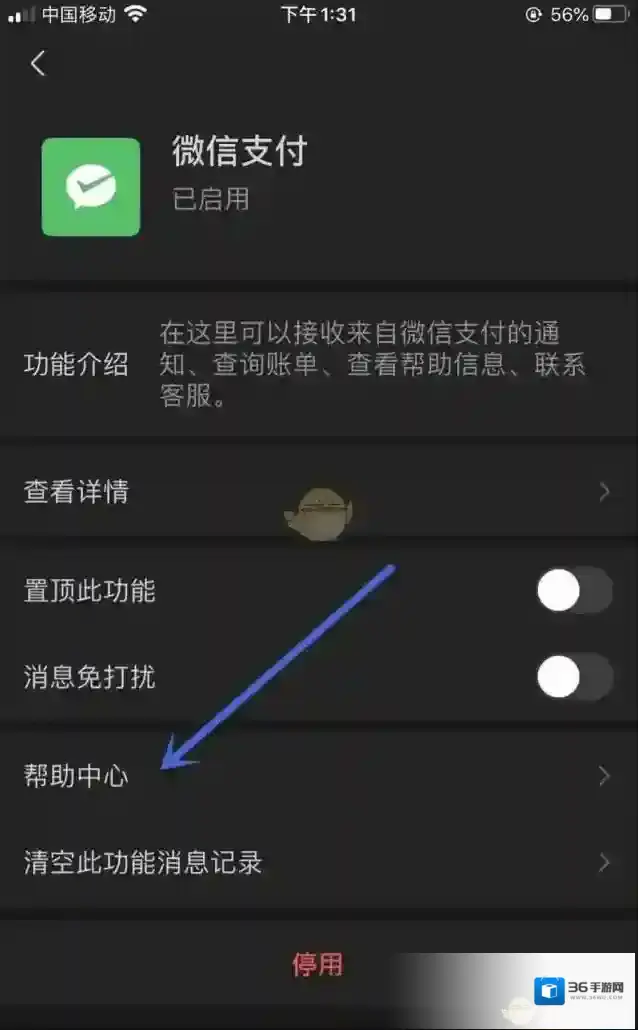This screenshot has width=638, height=1030.
Task: Toggle 置顶此功能 switch
Action: click(x=574, y=591)
